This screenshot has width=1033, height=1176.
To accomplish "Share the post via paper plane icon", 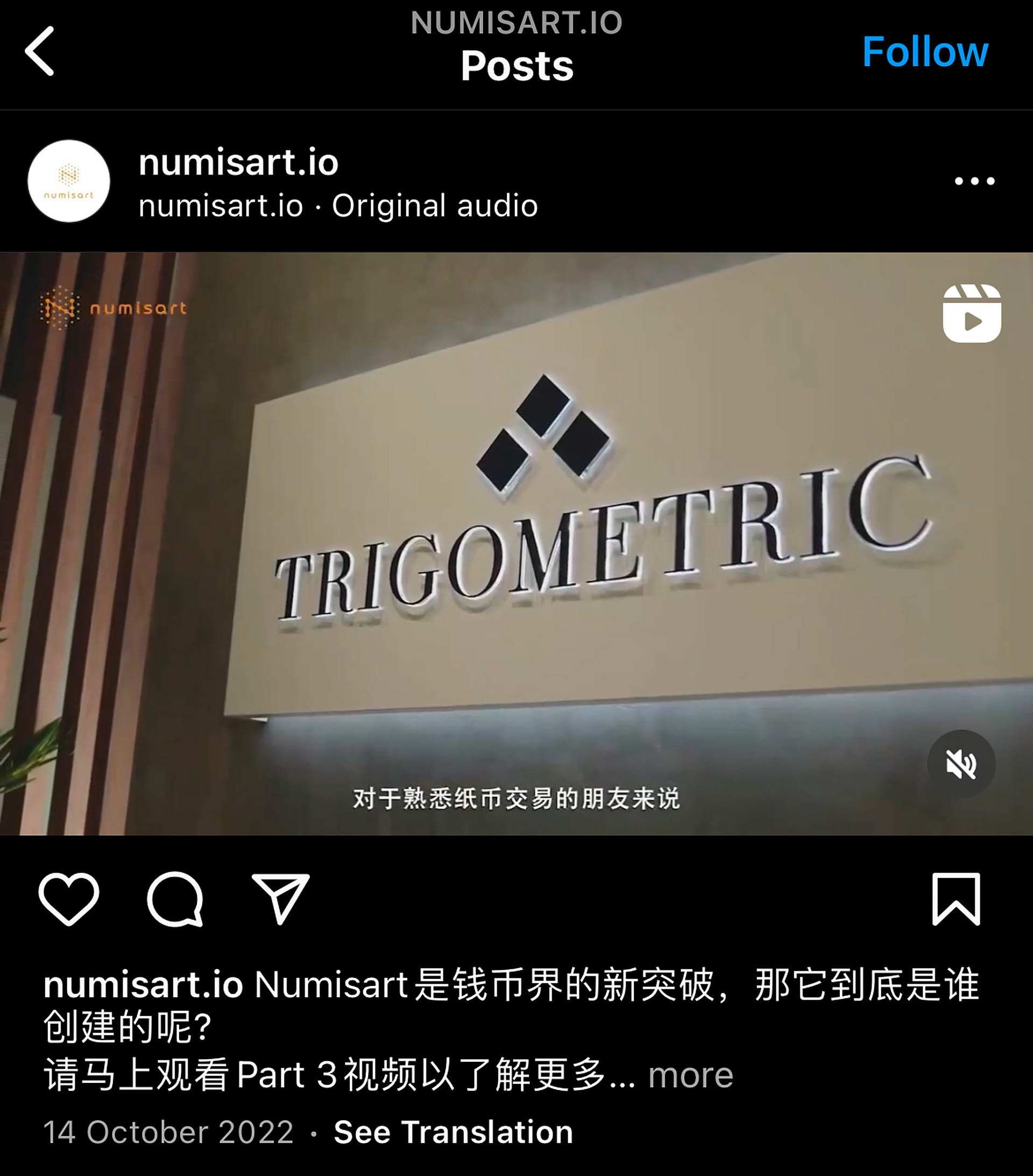I will (281, 899).
